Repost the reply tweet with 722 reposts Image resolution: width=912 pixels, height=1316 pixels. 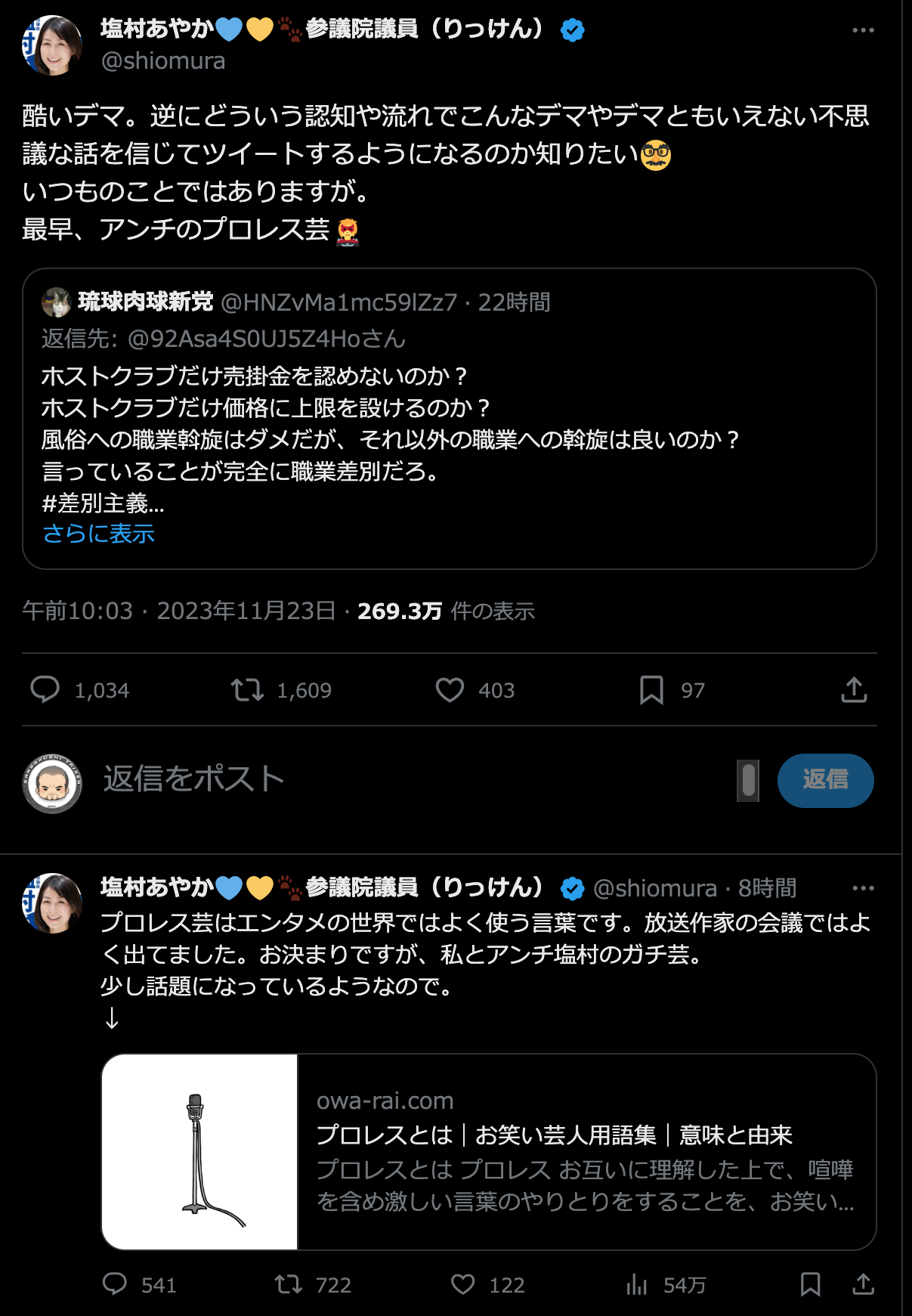tap(289, 1284)
